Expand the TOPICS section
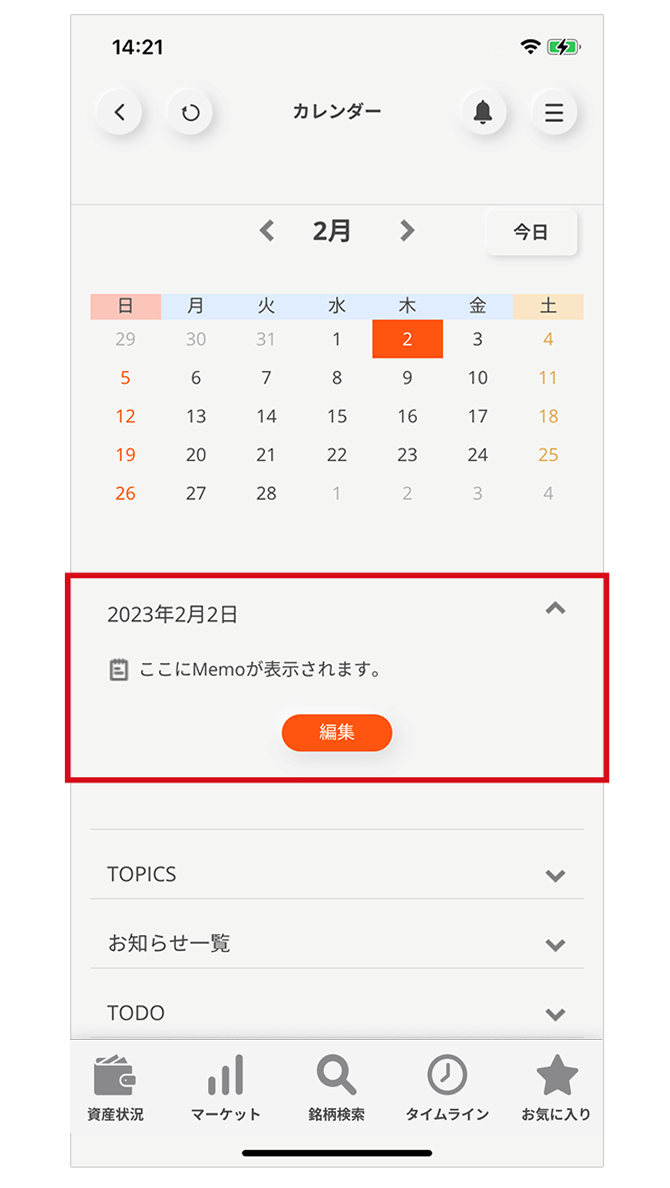 point(555,875)
